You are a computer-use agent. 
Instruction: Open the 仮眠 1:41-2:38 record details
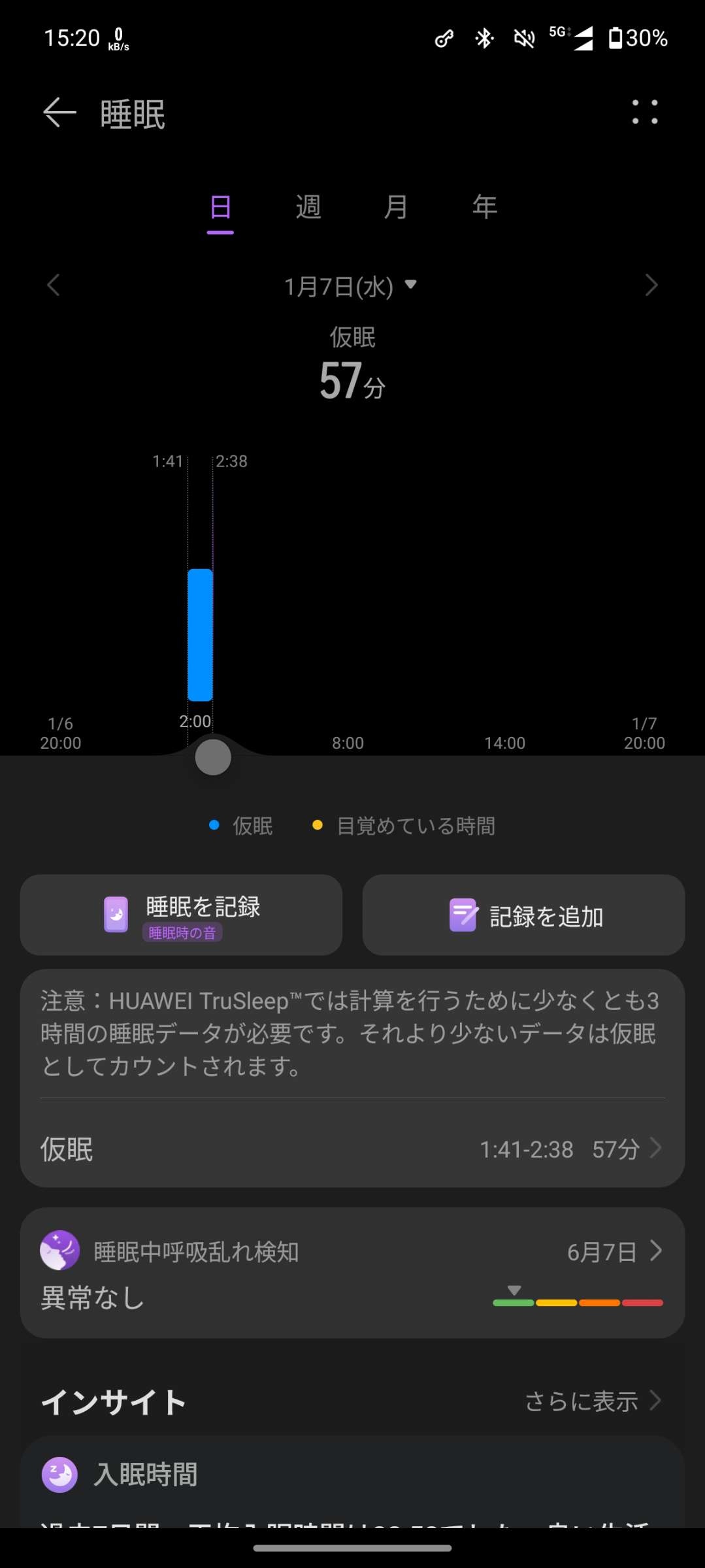pos(352,1149)
